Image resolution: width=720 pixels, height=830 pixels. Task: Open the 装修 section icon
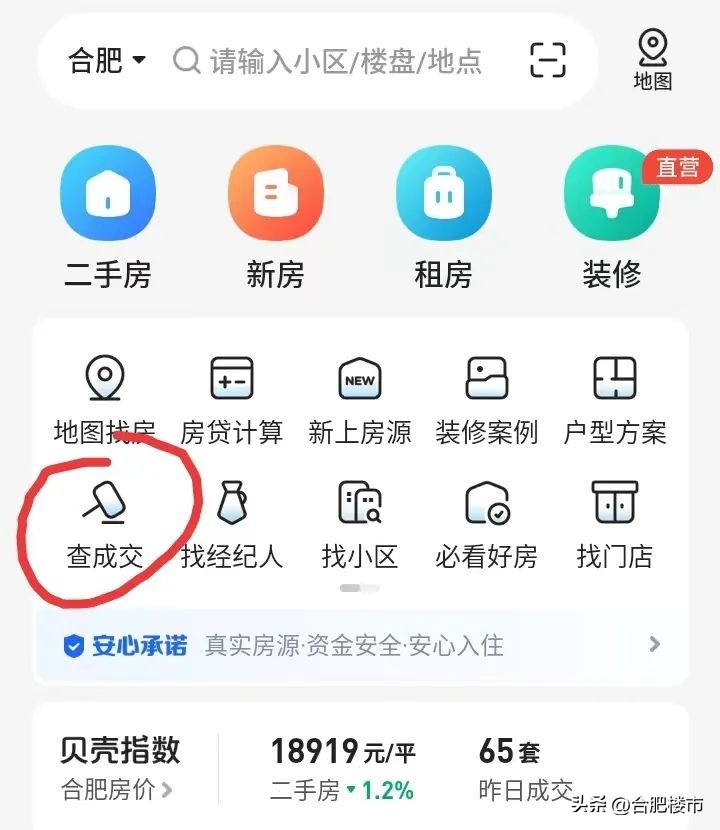612,195
